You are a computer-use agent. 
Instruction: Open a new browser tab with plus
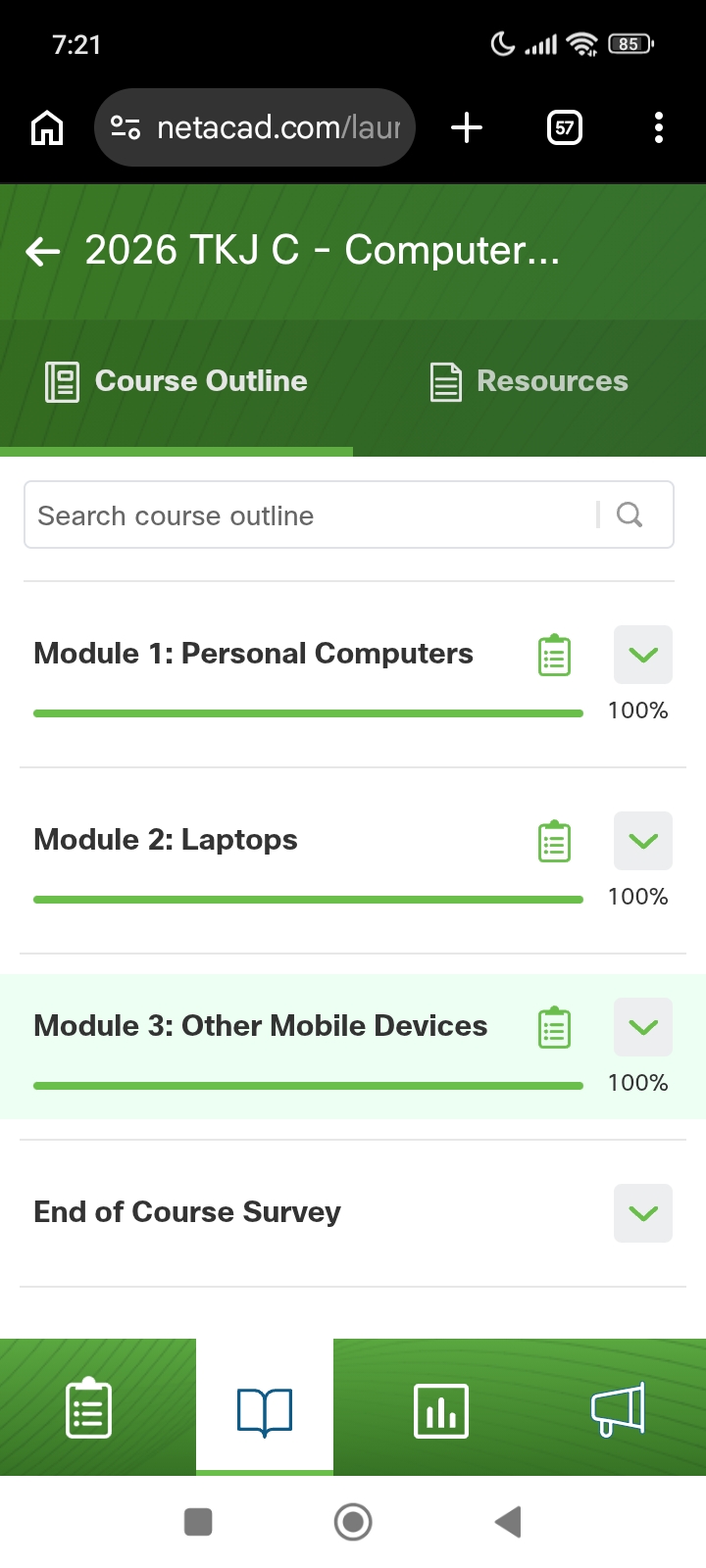pyautogui.click(x=467, y=127)
